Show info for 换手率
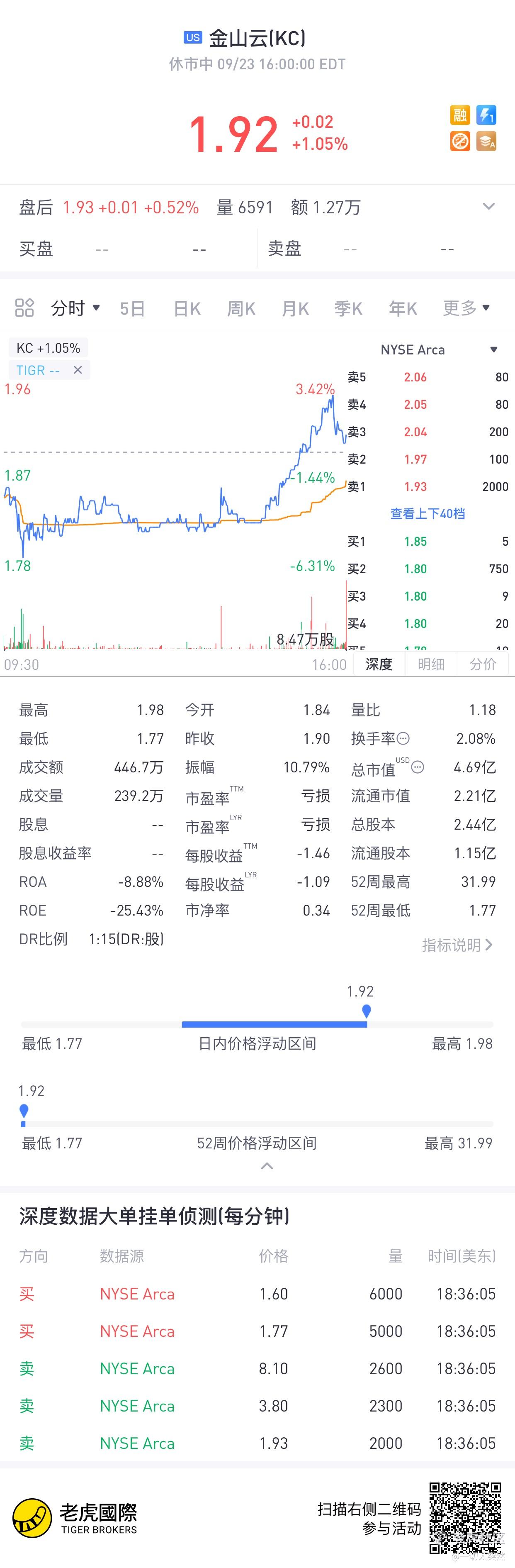The image size is (515, 1568). tap(403, 739)
